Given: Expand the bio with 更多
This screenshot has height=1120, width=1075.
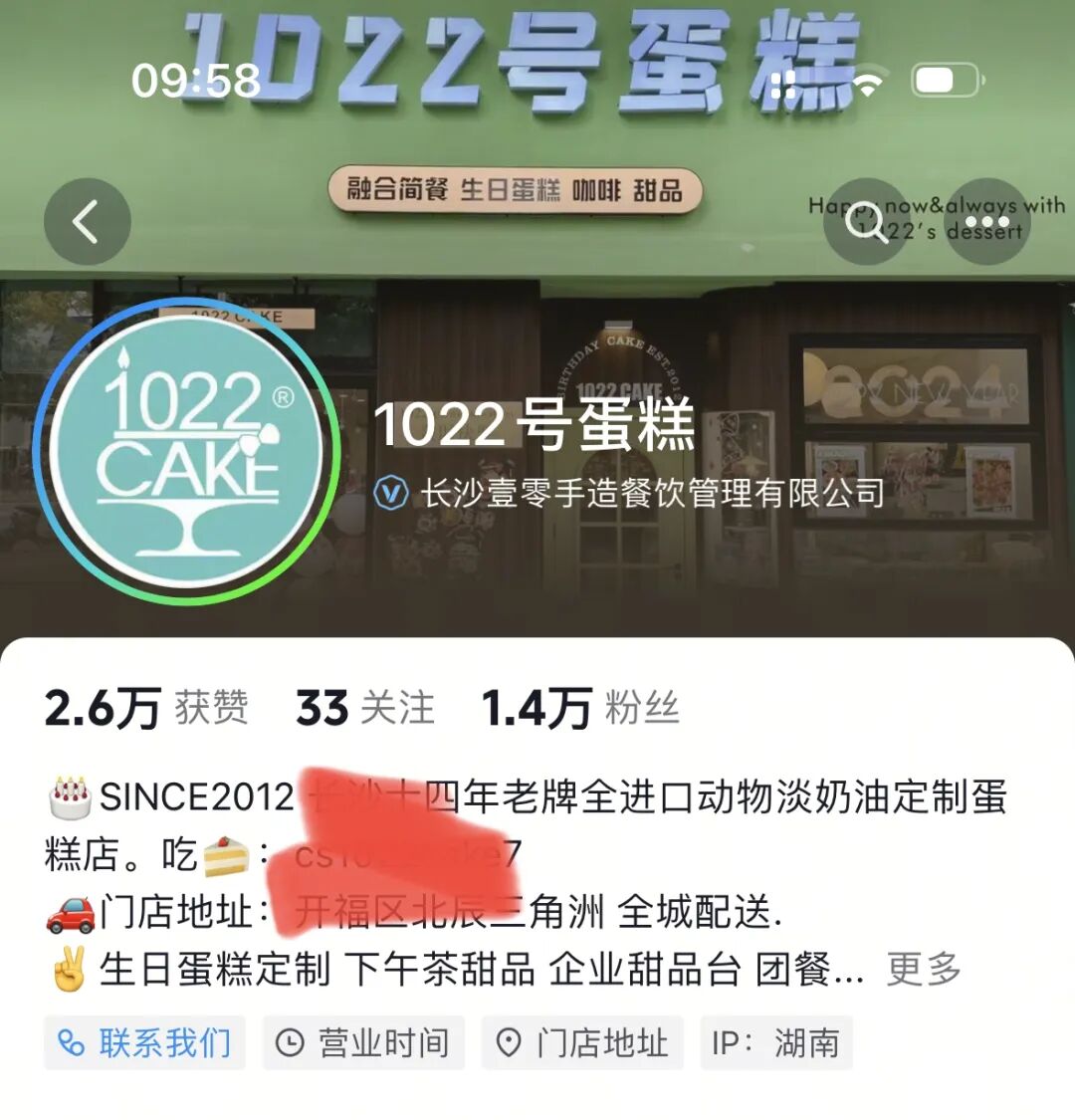Looking at the screenshot, I should click(923, 969).
